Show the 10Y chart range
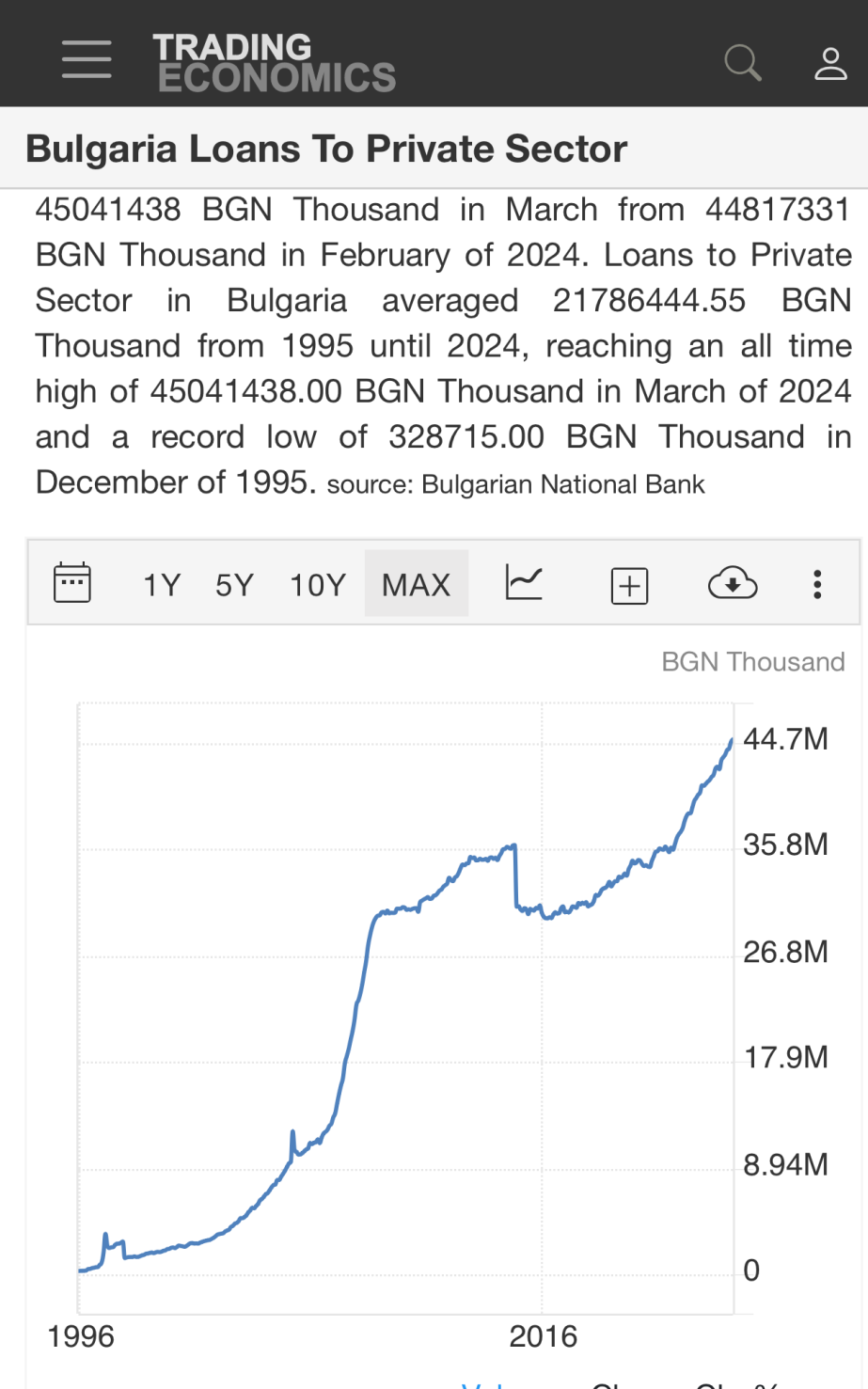 point(318,585)
